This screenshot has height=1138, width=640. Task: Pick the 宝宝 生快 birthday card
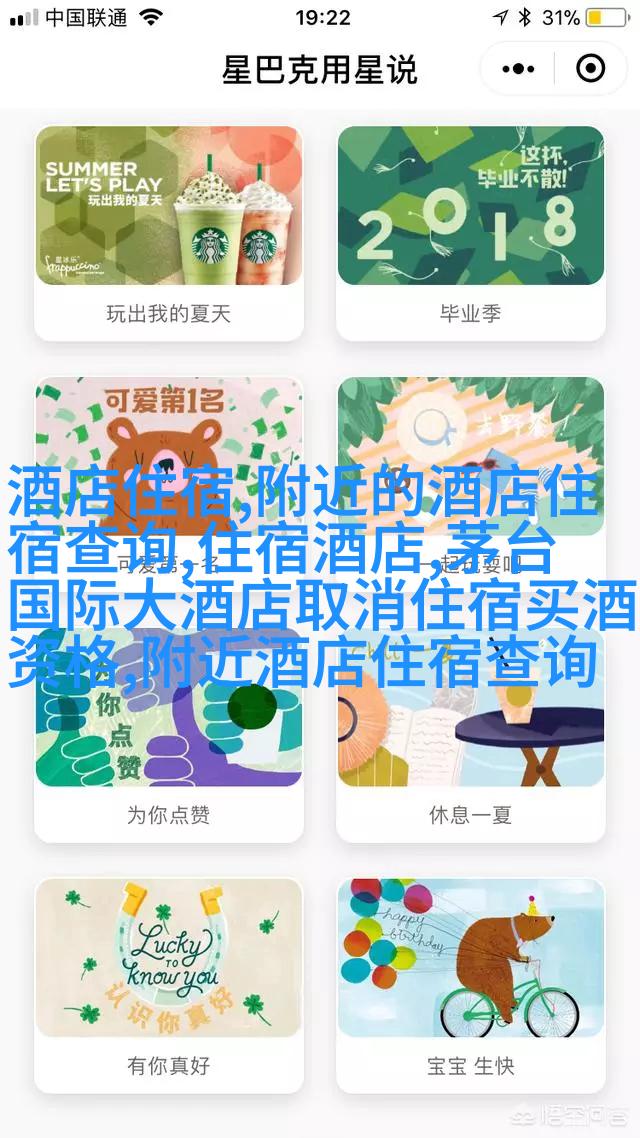tap(471, 986)
